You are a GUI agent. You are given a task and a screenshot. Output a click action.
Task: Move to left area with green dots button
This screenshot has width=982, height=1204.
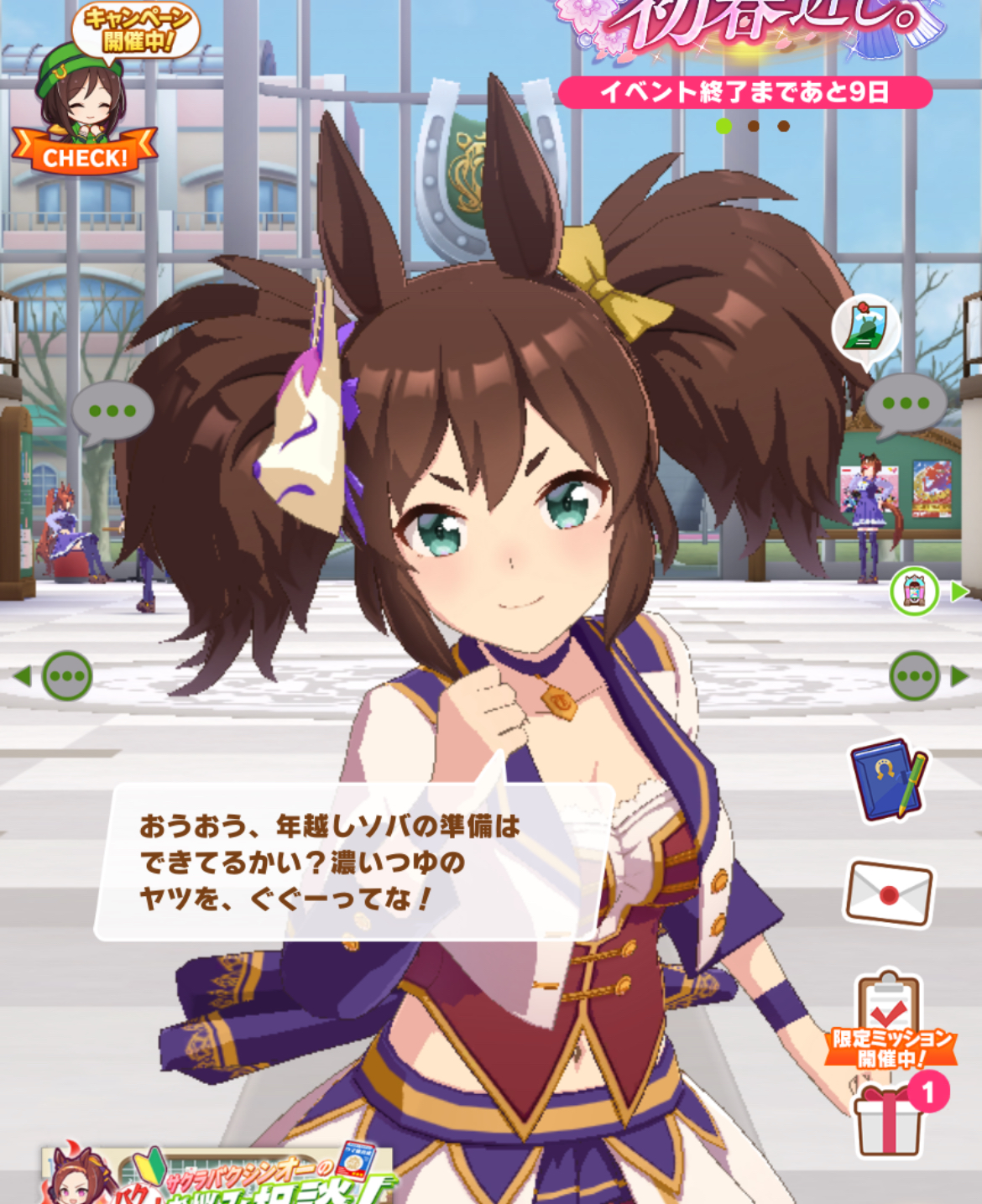coord(66,676)
